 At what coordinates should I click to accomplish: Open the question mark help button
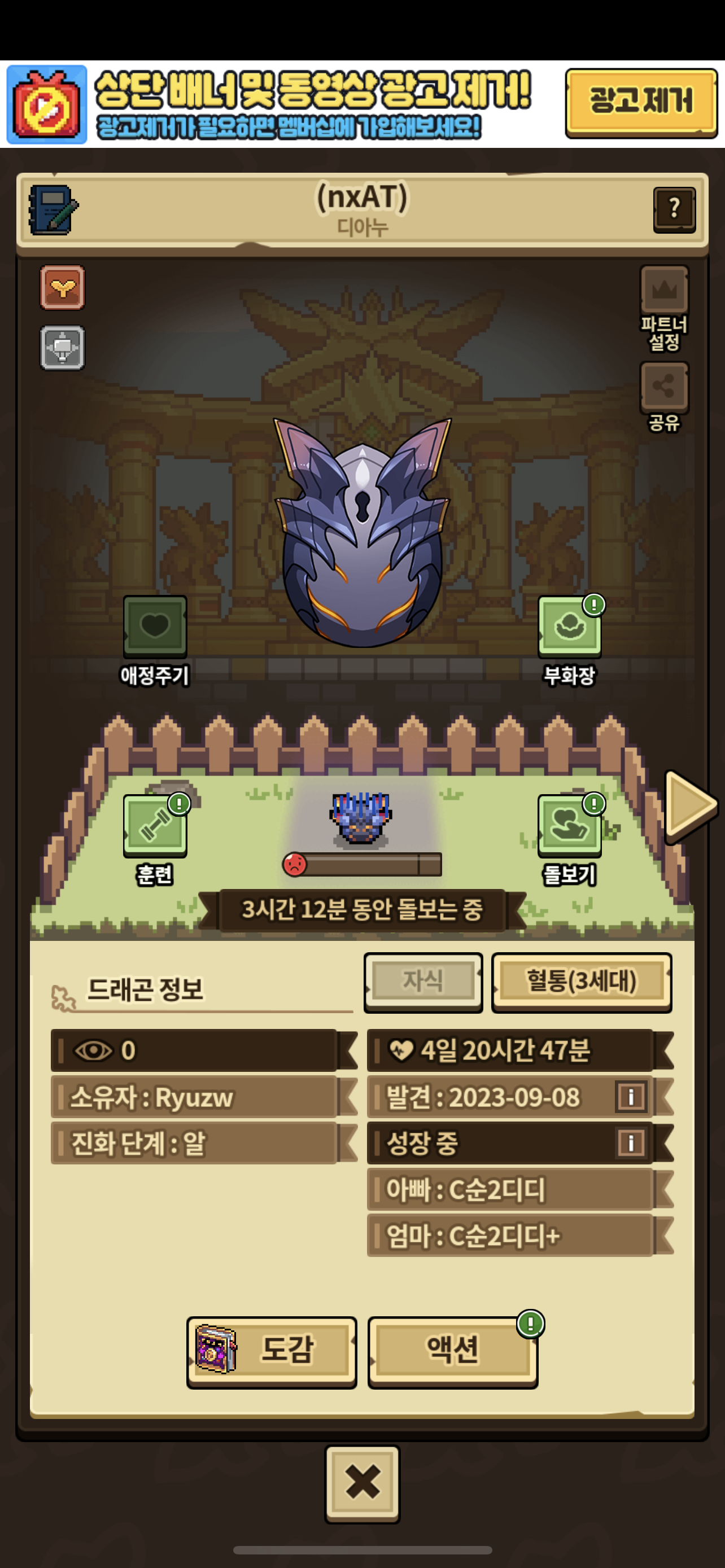(x=674, y=209)
